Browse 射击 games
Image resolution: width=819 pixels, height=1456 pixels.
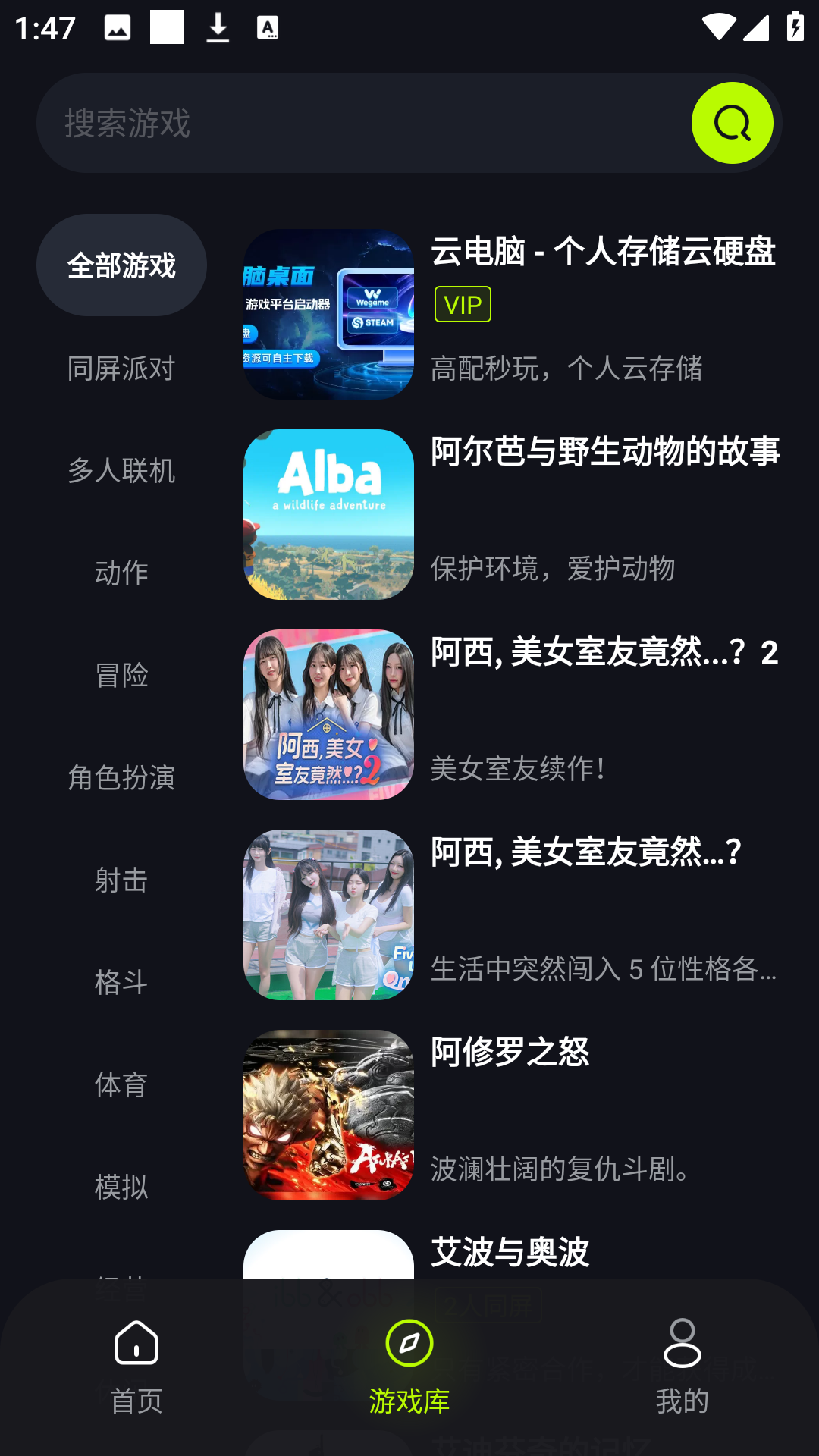point(121,880)
